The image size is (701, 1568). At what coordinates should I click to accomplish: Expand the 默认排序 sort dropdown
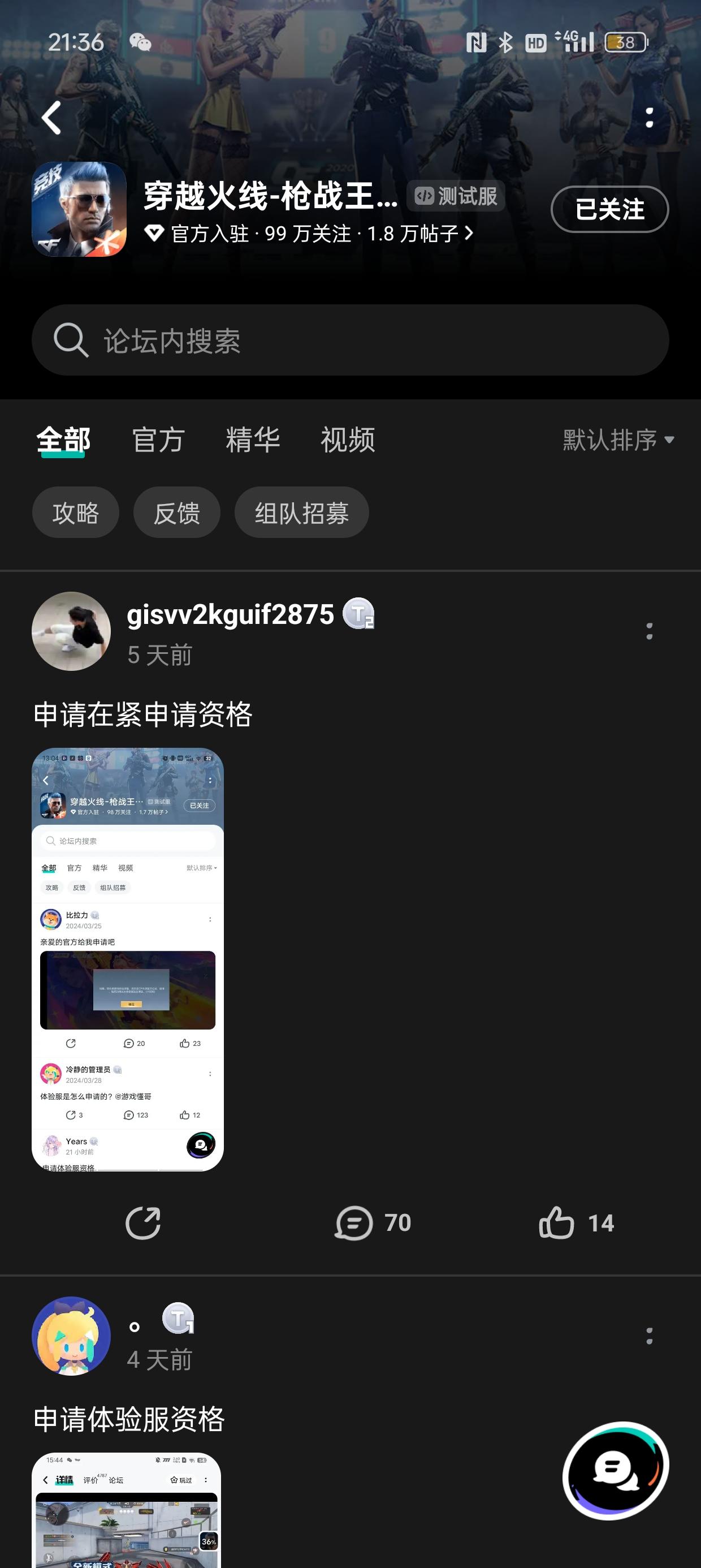coord(618,440)
